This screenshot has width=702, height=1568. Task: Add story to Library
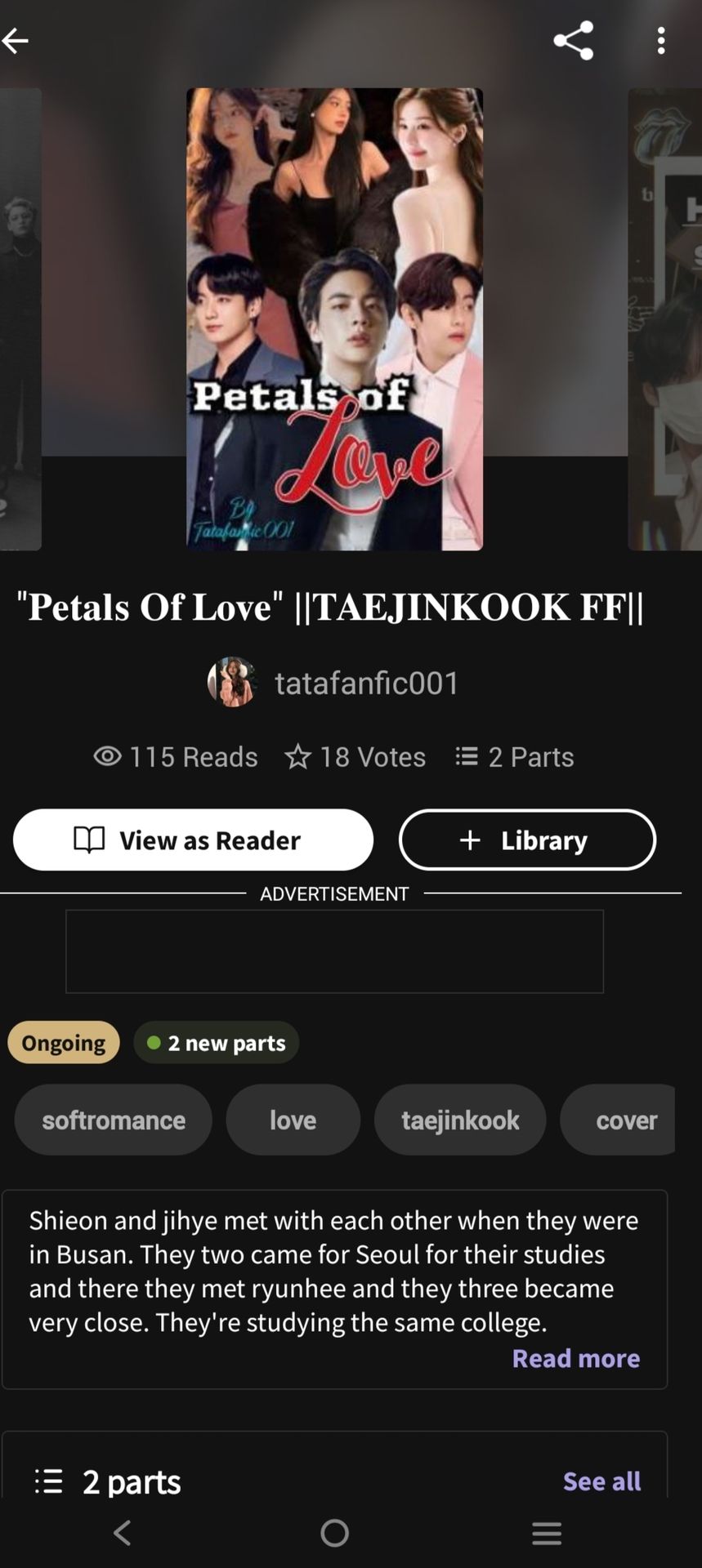tap(527, 840)
